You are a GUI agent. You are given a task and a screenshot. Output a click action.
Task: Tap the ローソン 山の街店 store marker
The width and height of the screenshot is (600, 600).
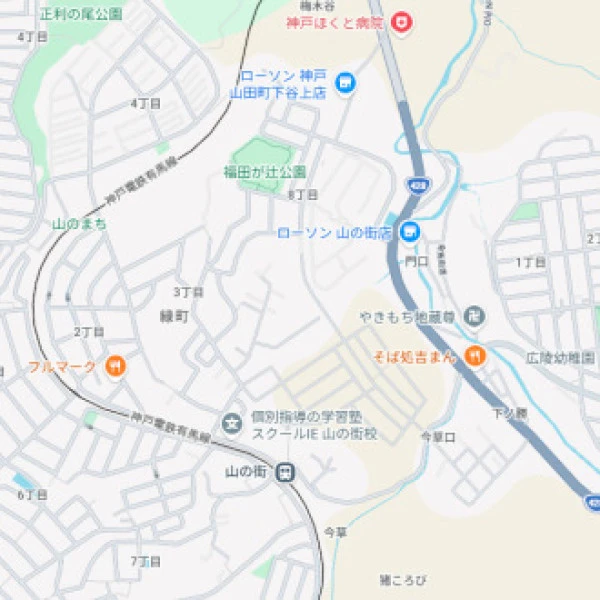pyautogui.click(x=409, y=232)
